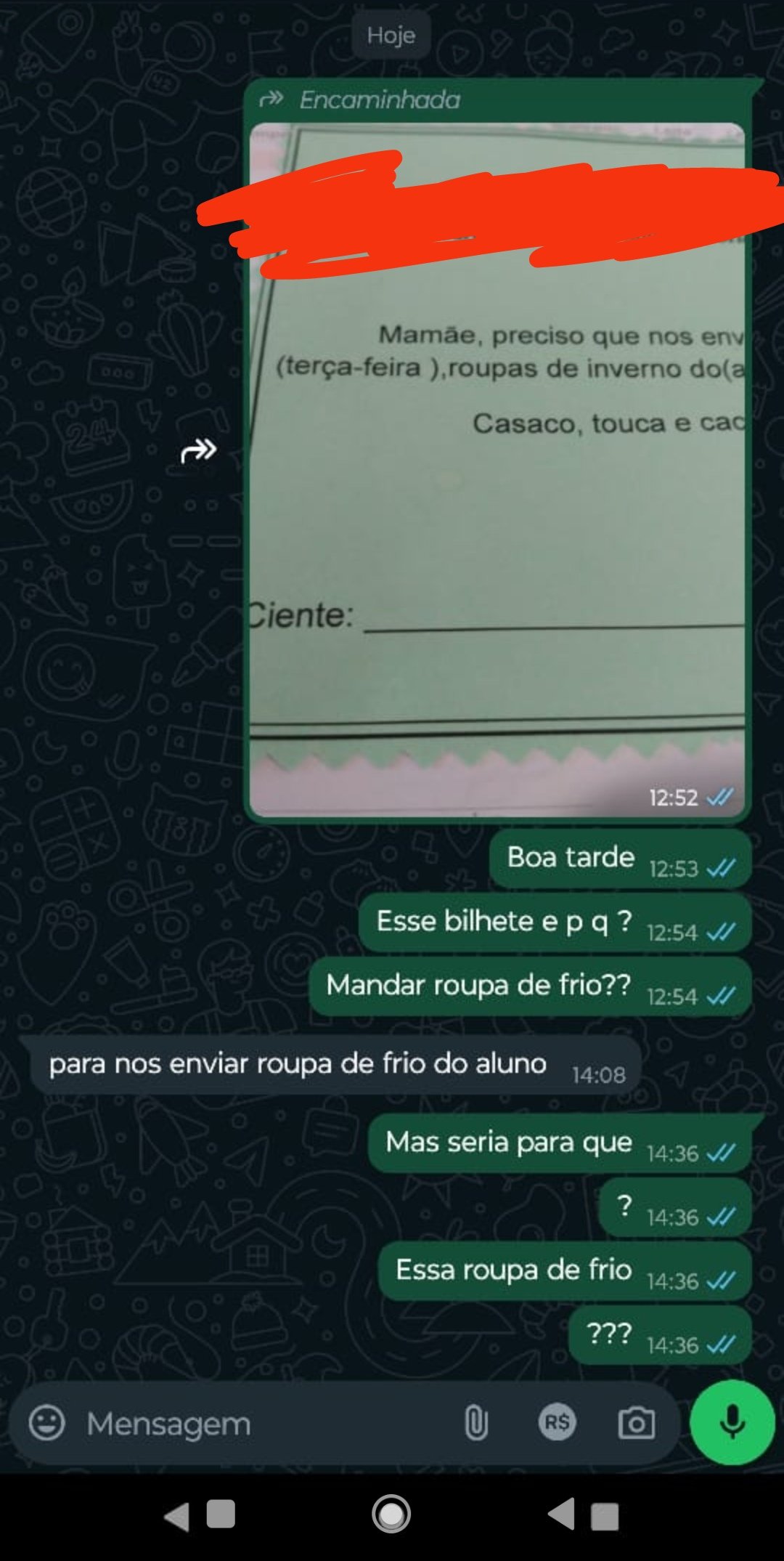
Task: Focus the Mensagem text field
Action: 261,1424
